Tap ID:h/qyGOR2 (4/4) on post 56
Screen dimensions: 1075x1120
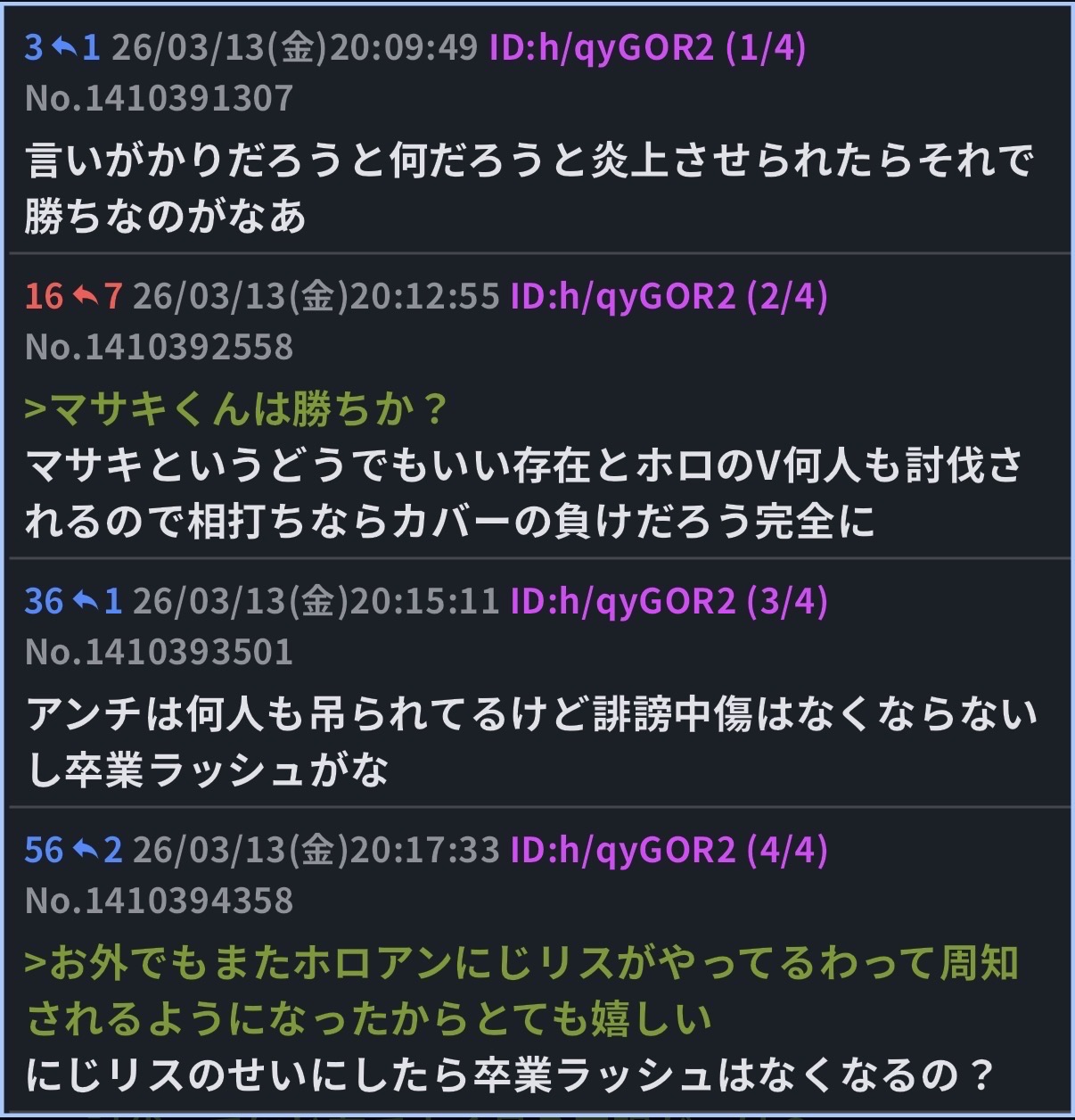(669, 850)
